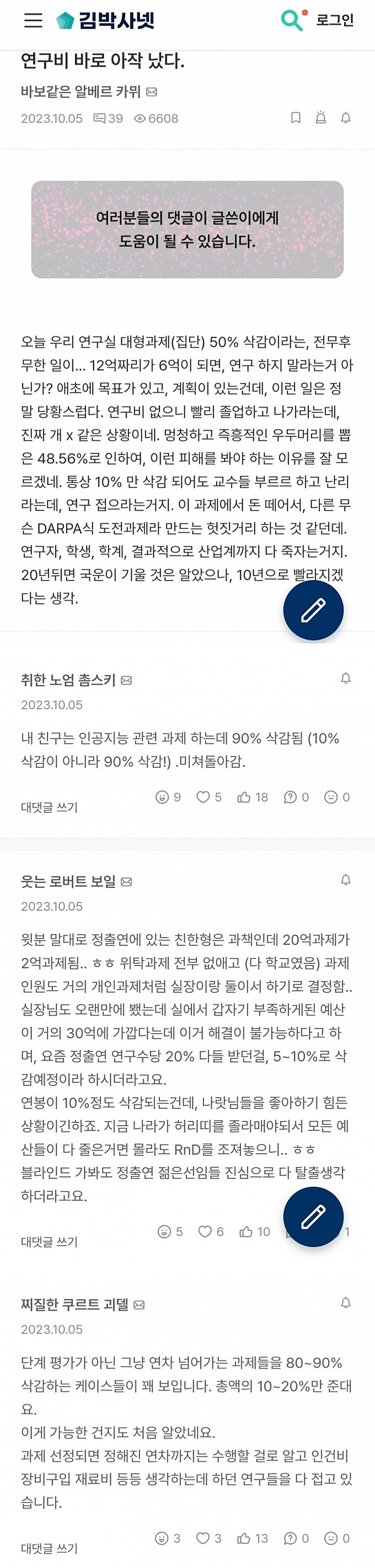Screen dimensions: 375x1568
Task: Message commenter 취한 노엄 촘스키
Action: (x=126, y=681)
